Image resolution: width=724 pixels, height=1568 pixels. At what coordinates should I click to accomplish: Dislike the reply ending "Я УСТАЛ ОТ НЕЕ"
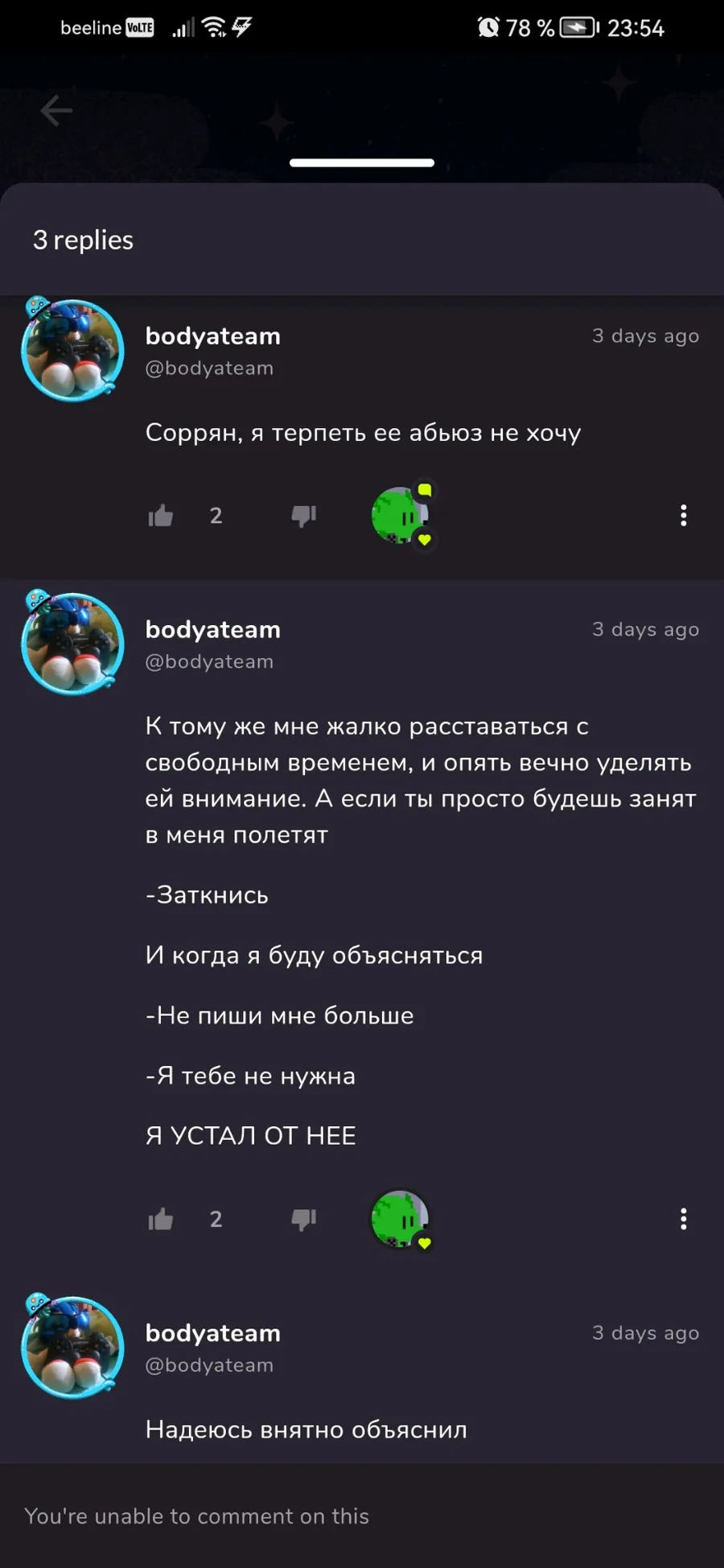pyautogui.click(x=304, y=1220)
